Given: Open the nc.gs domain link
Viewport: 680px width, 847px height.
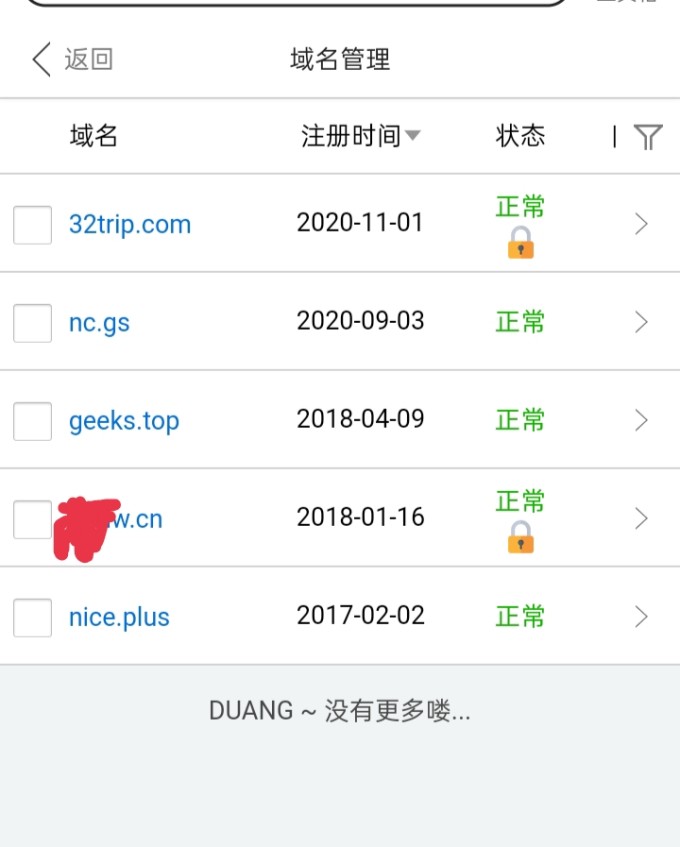Looking at the screenshot, I should pyautogui.click(x=99, y=322).
